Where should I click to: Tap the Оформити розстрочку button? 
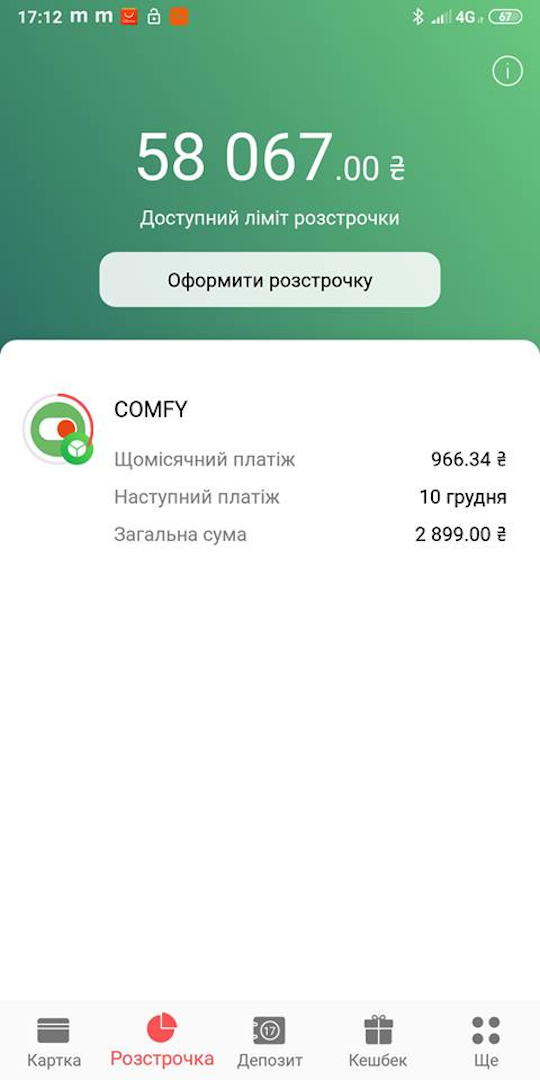(270, 280)
